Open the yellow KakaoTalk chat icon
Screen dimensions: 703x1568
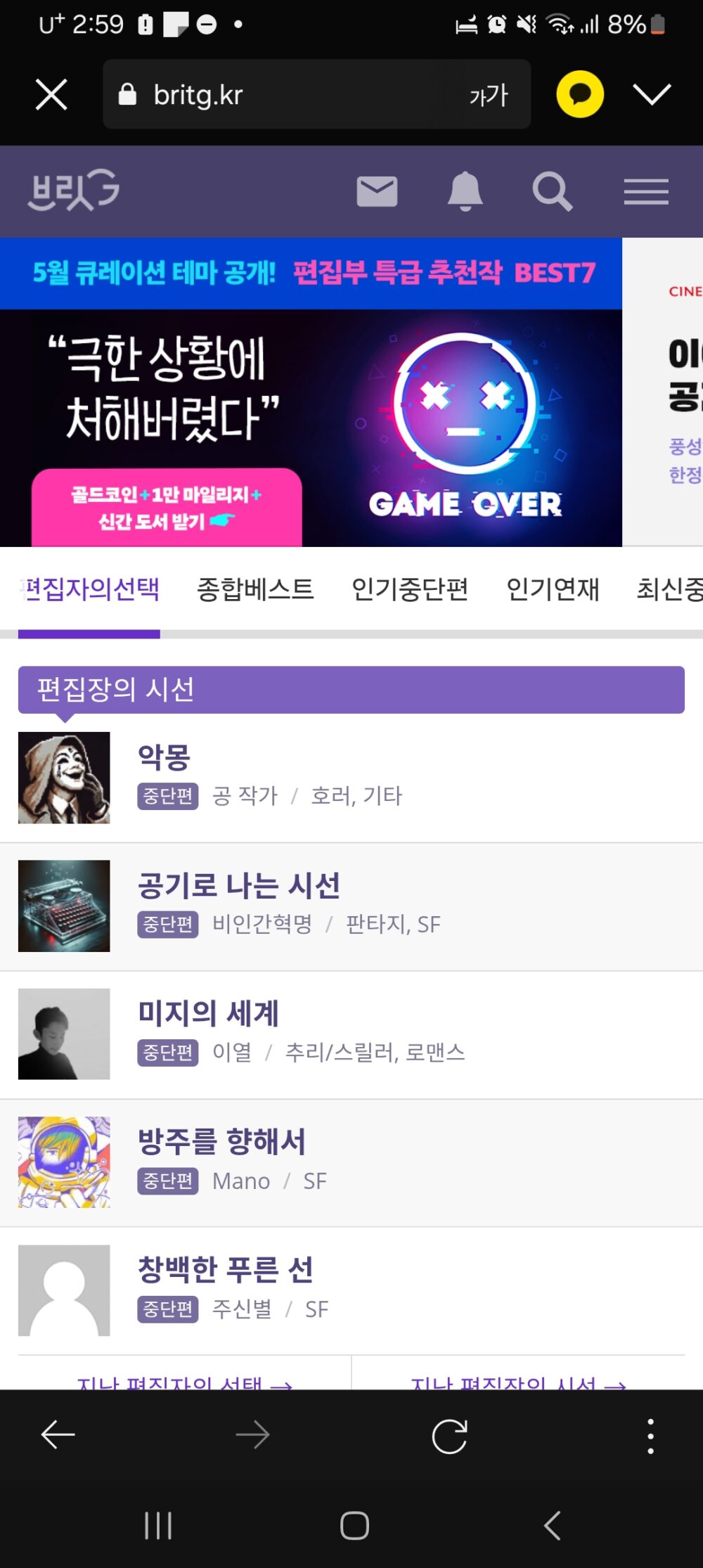coord(580,94)
